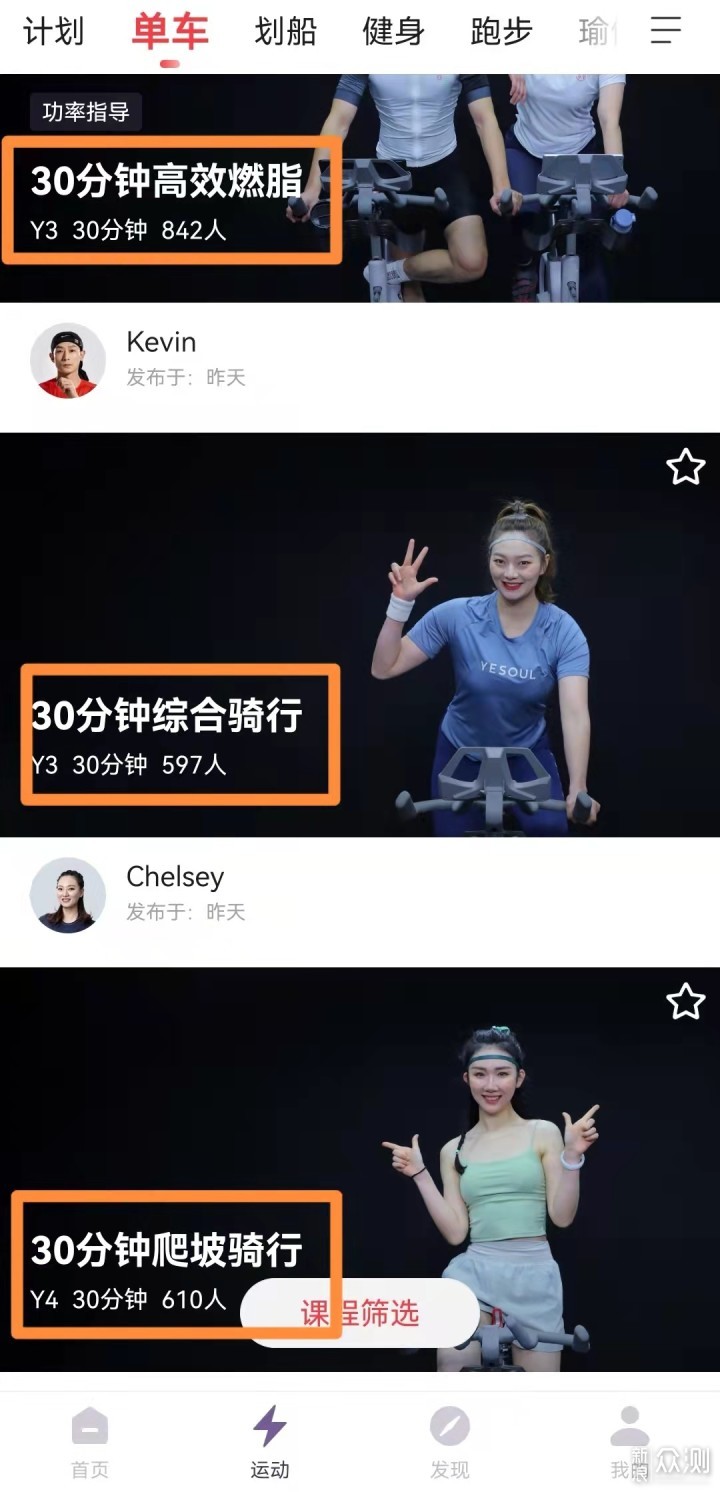
Task: Select the 运动 bottom tab
Action: click(x=269, y=1442)
